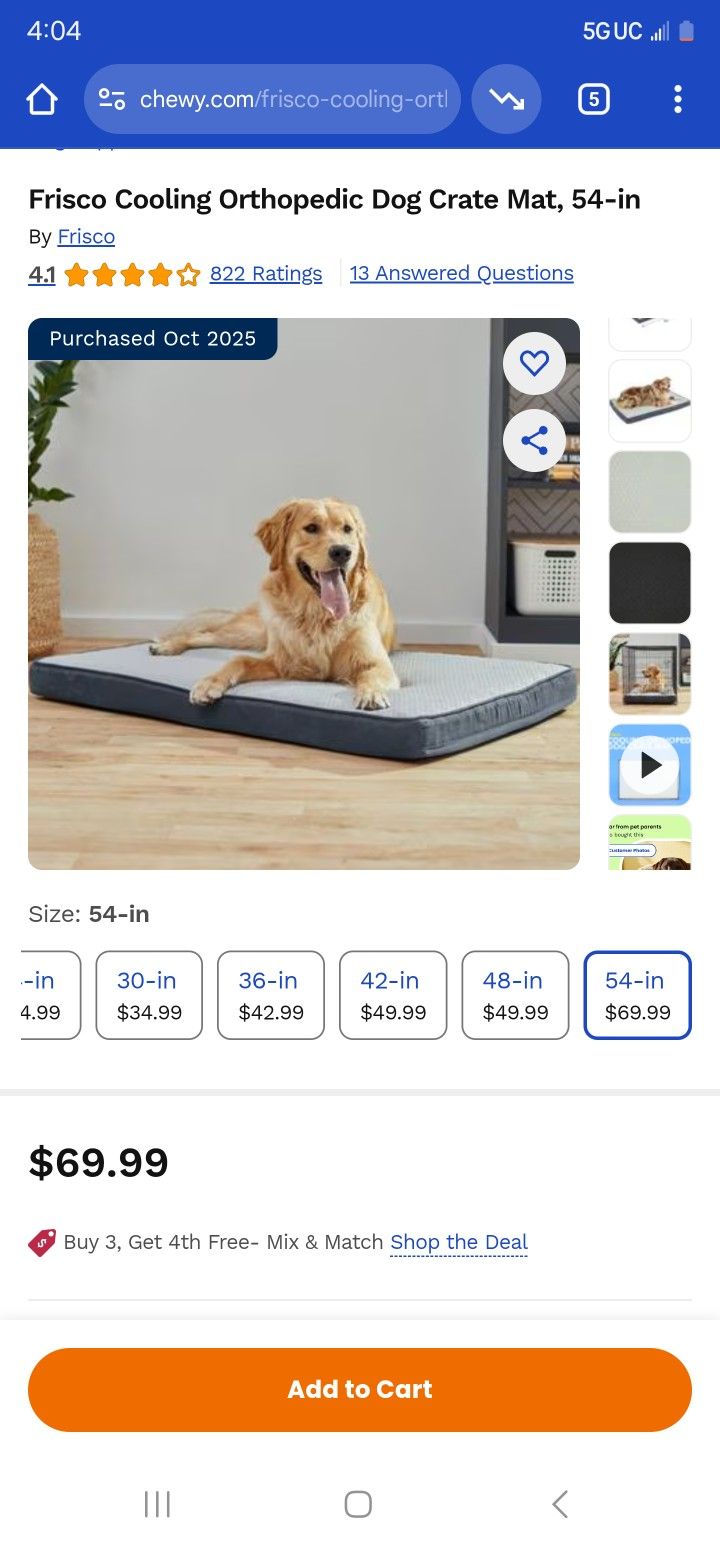Select the 42-in size option

(393, 995)
